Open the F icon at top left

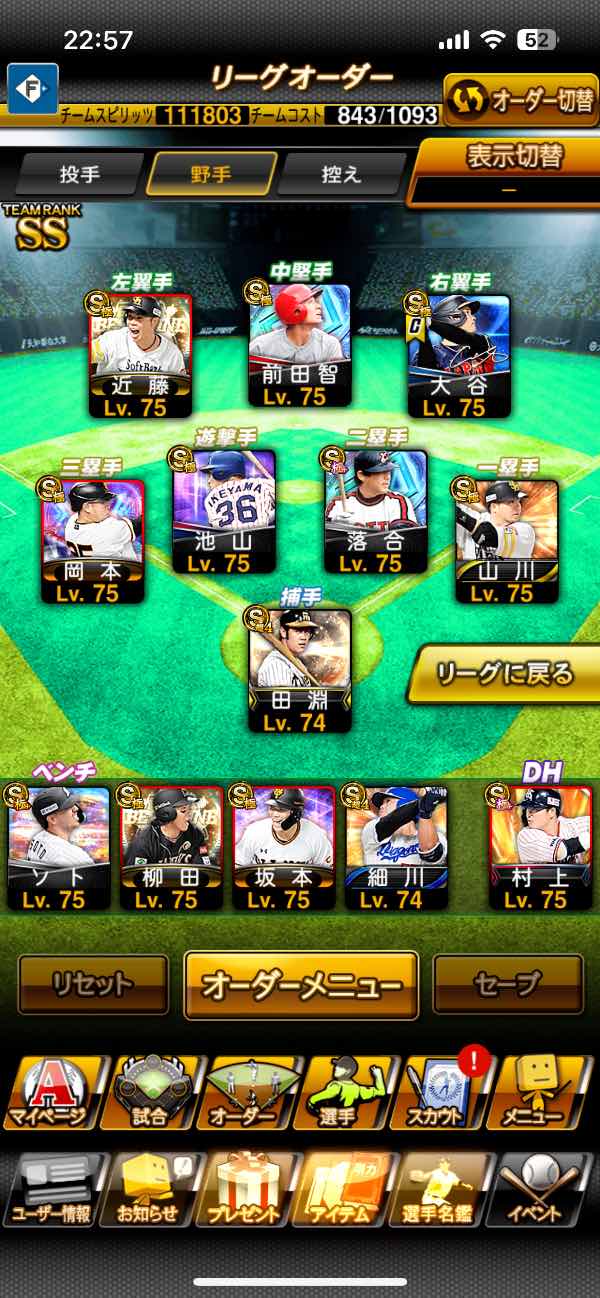click(33, 88)
